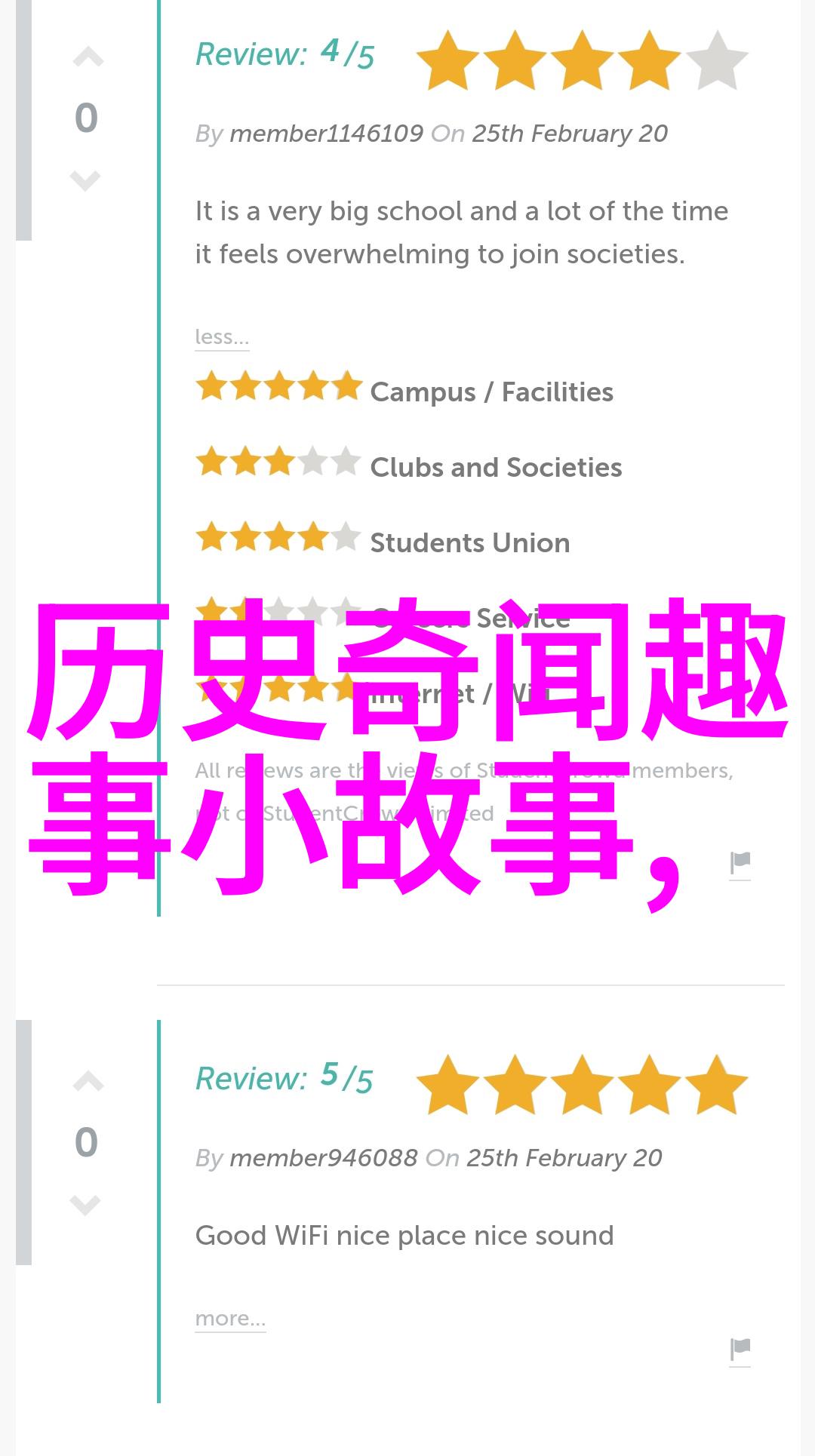Upvote the review by member946088
Viewport: 815px width, 1456px height.
click(88, 1083)
